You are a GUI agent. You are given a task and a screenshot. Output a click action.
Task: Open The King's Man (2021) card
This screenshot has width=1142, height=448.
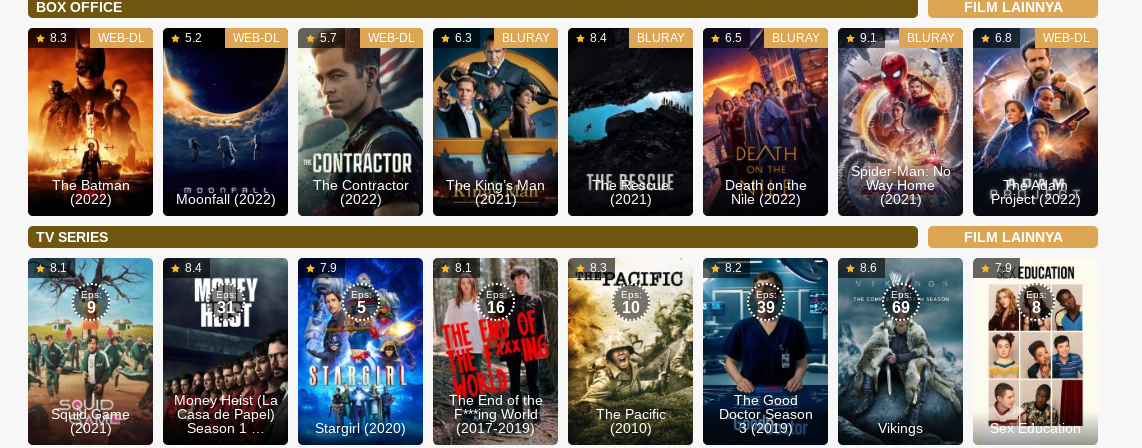pos(495,122)
